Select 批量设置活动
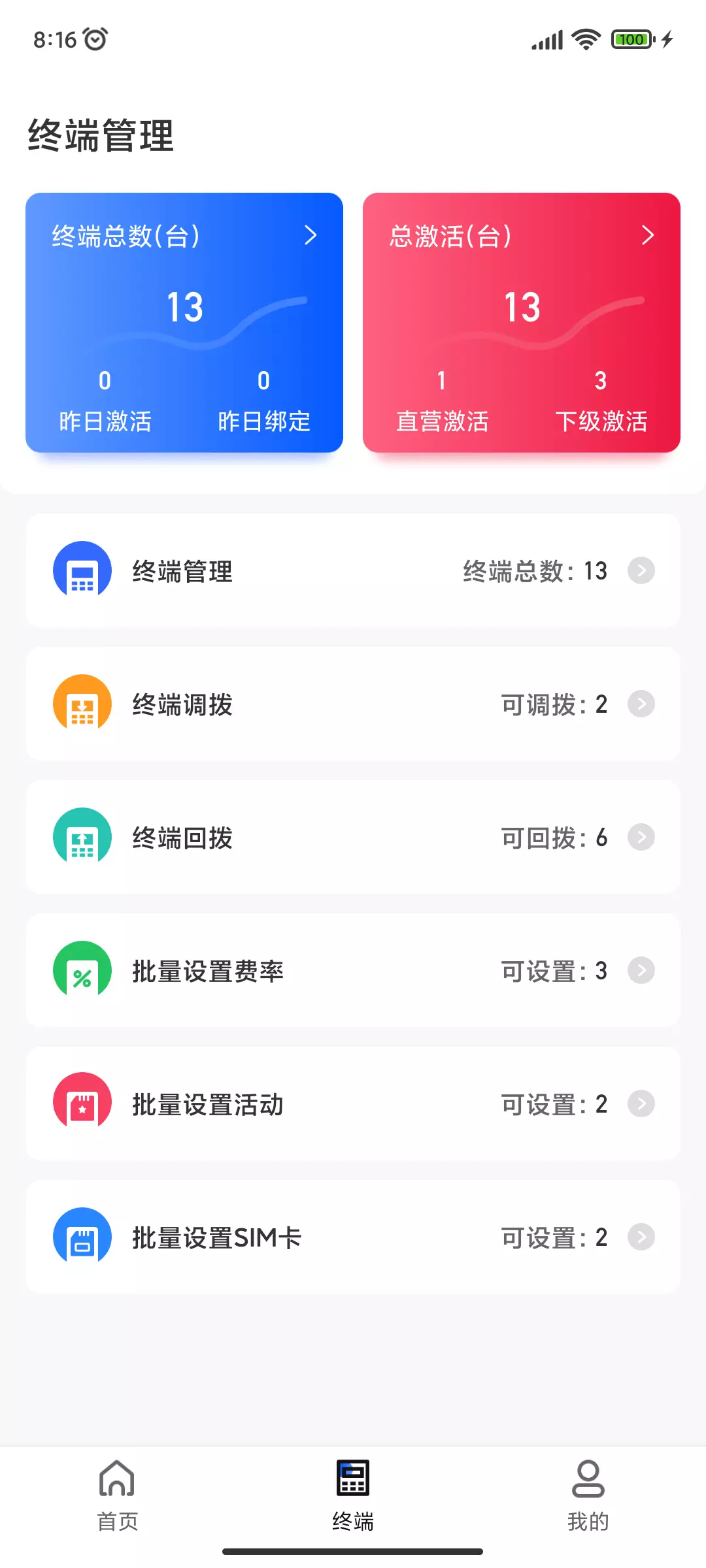The width and height of the screenshot is (706, 1568). click(353, 1104)
